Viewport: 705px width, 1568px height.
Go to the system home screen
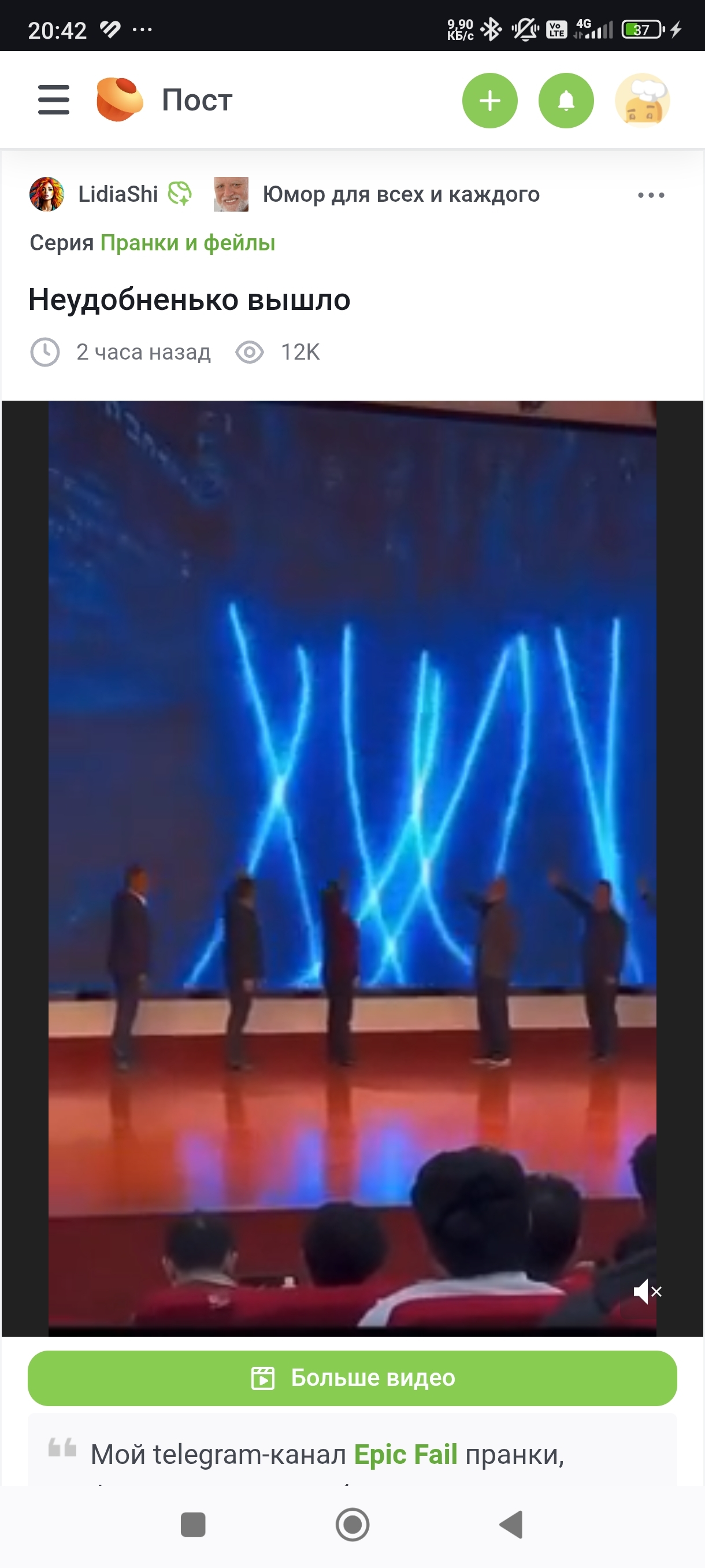pyautogui.click(x=352, y=1525)
